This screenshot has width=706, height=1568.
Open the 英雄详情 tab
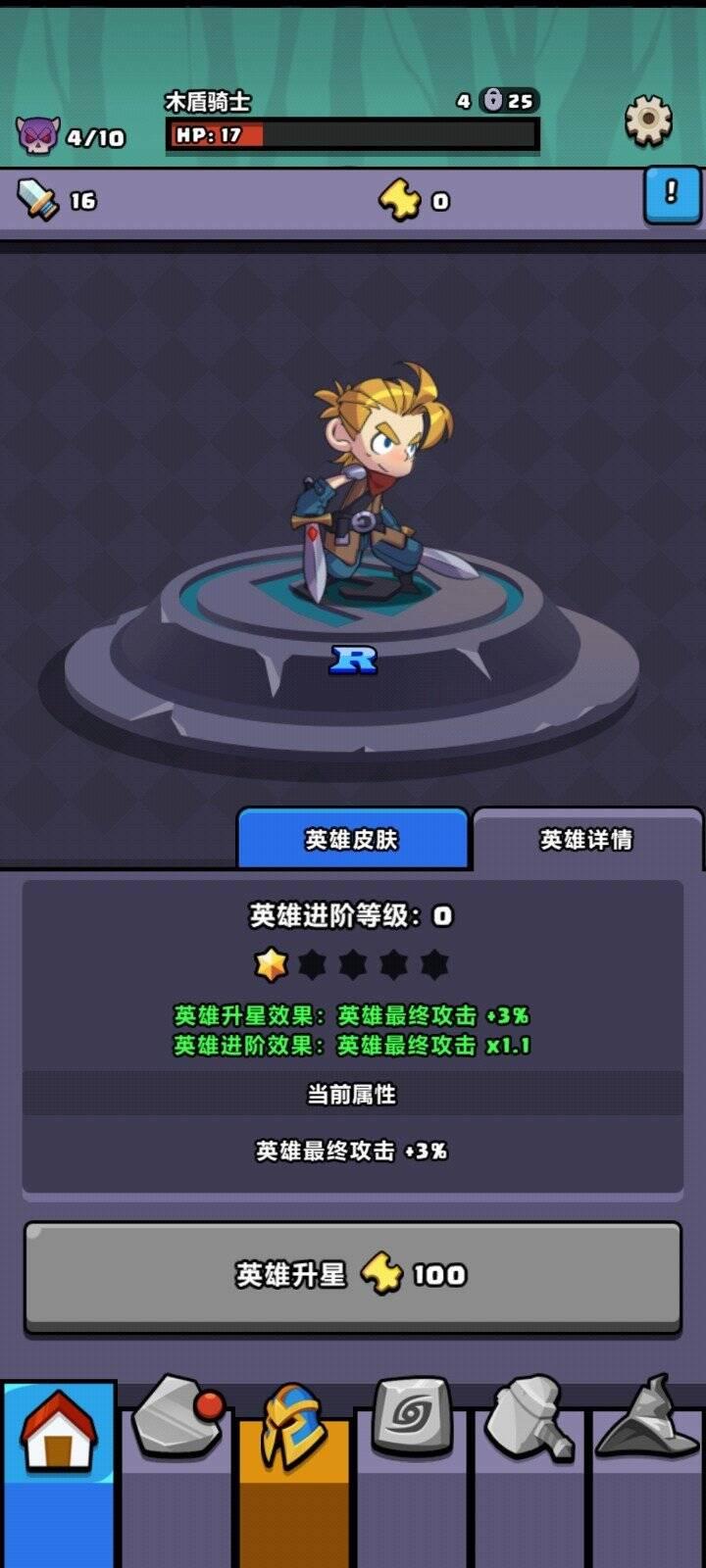coord(588,840)
